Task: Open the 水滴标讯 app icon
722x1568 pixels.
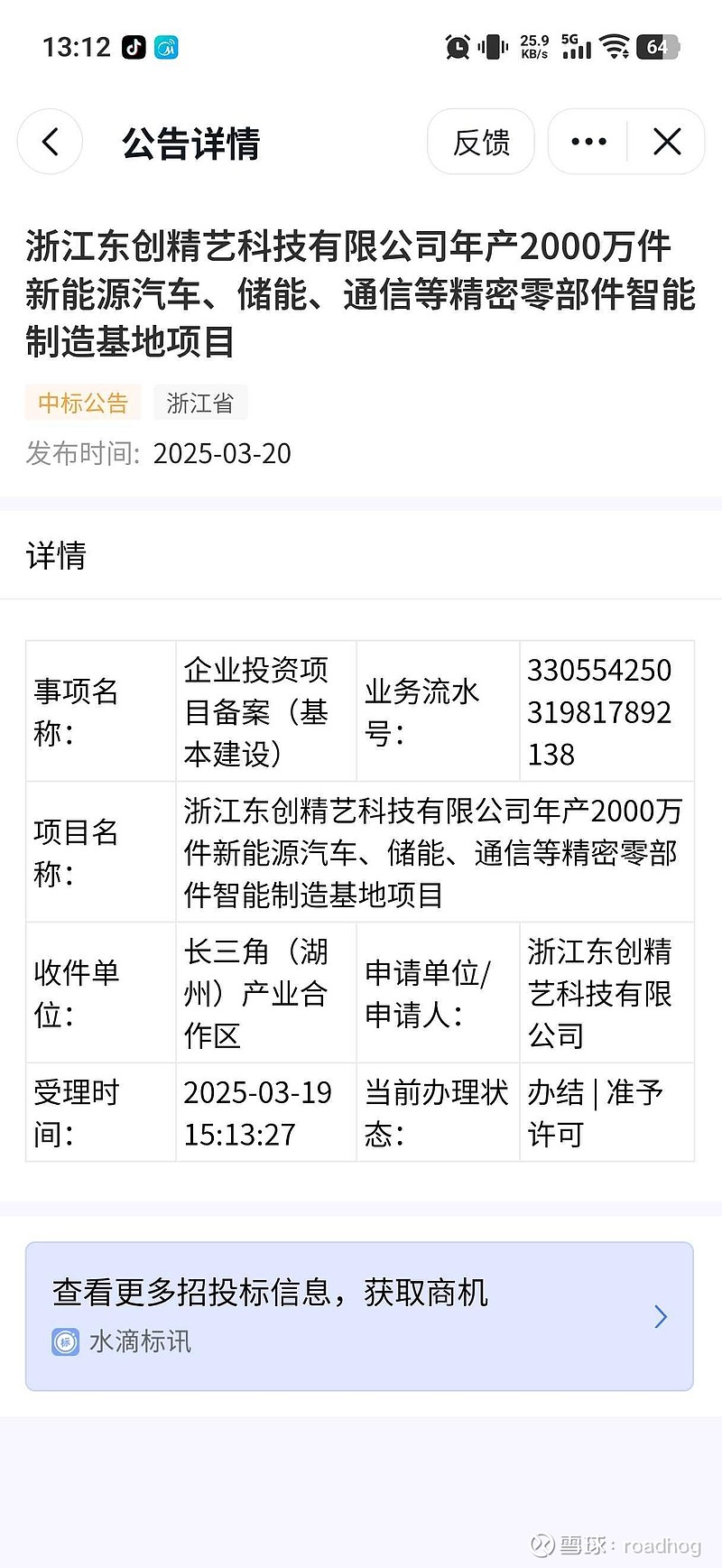Action: pos(64,1342)
